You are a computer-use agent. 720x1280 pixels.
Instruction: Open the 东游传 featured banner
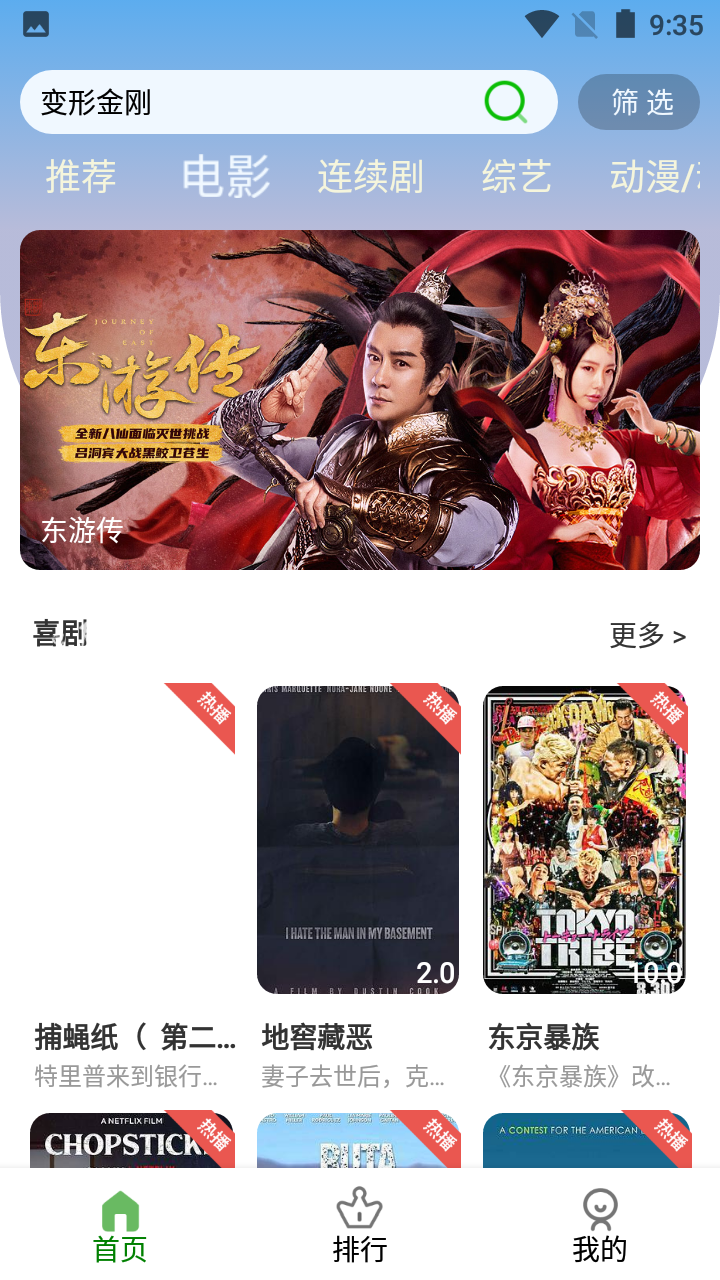point(360,400)
